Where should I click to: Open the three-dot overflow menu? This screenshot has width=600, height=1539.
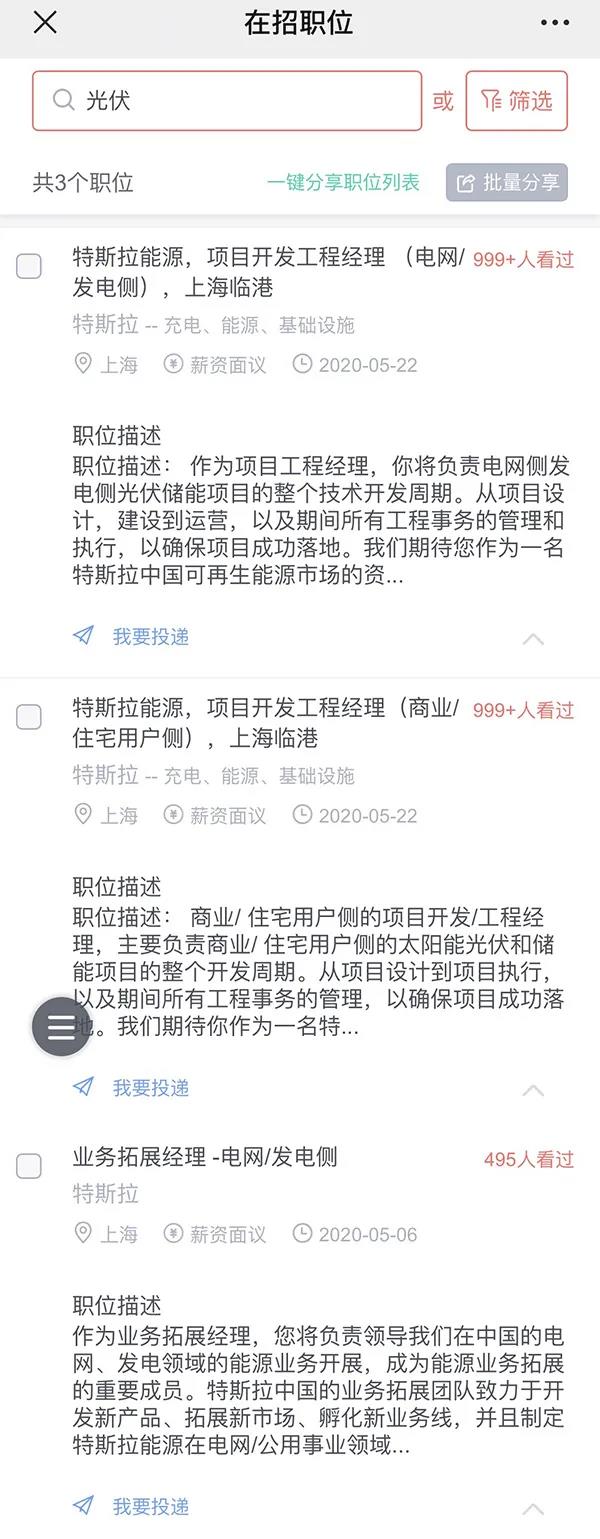554,23
